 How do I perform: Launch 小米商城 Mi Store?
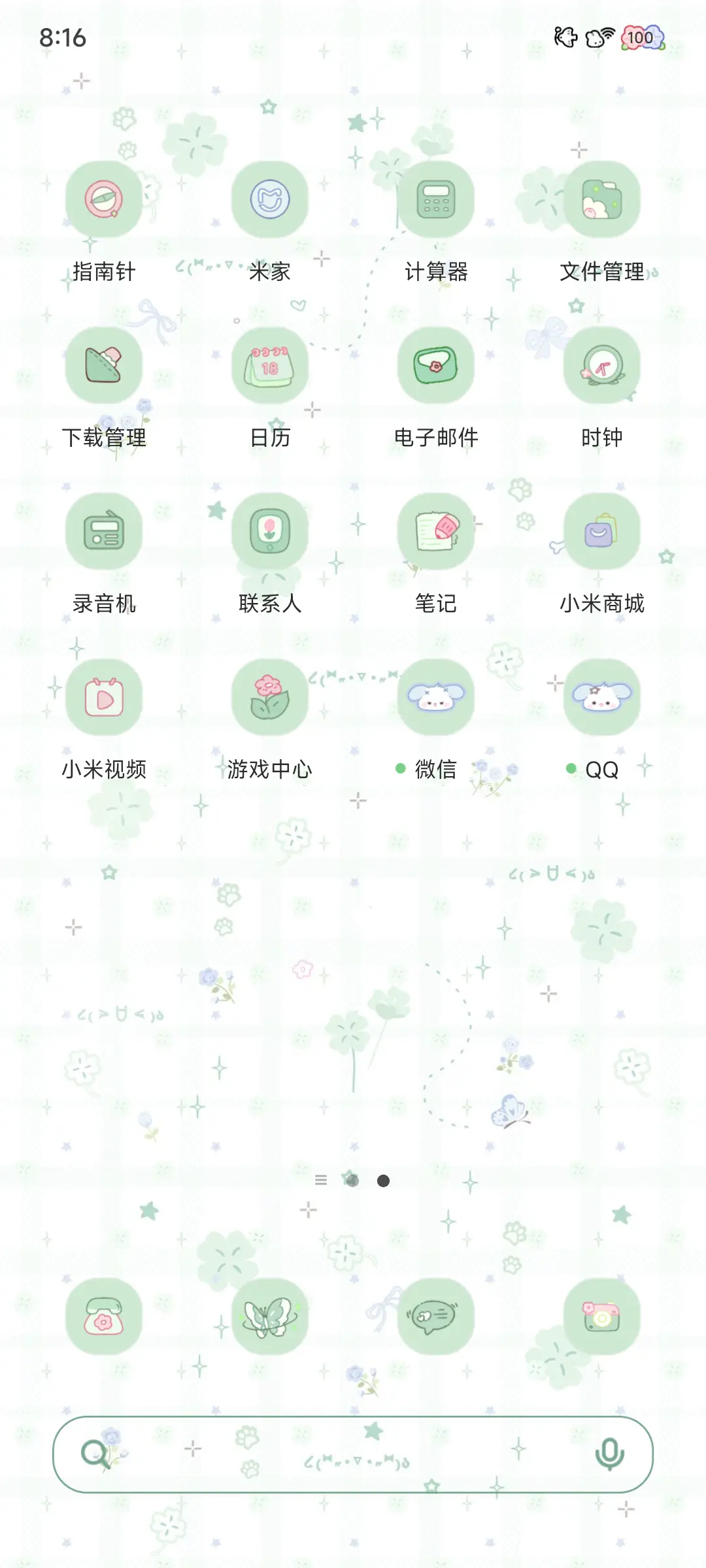tap(601, 531)
